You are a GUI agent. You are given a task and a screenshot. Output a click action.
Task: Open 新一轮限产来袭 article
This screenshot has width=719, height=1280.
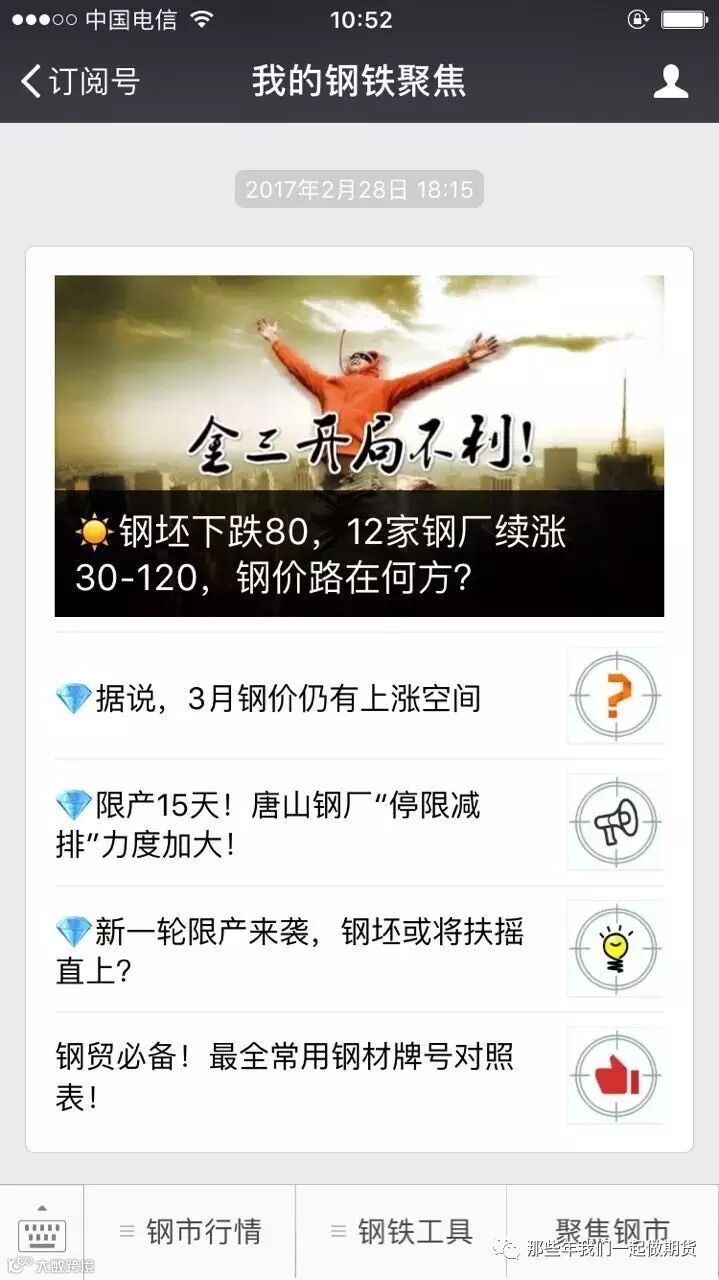point(359,949)
